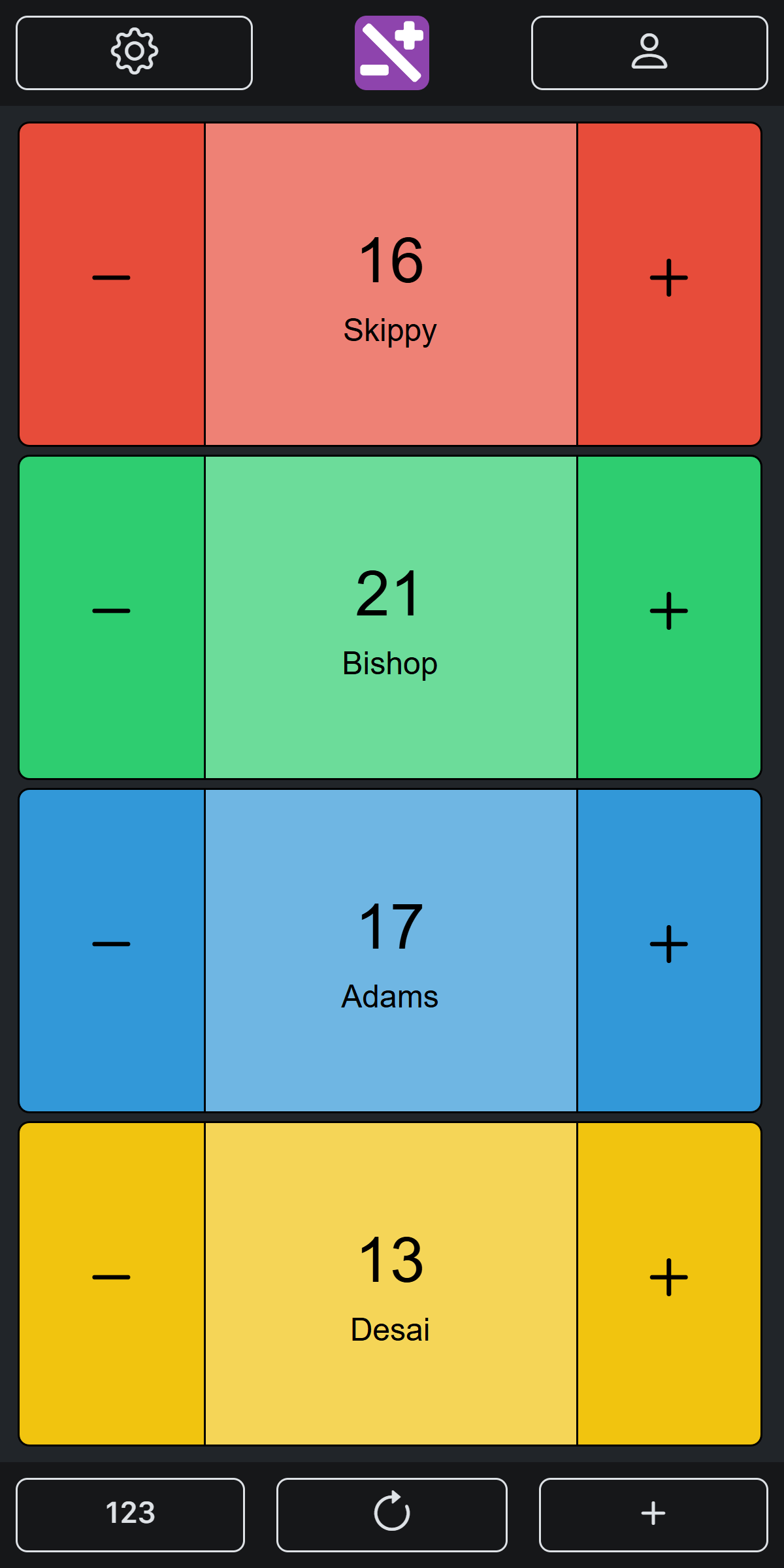Add a point to Bishop
The image size is (784, 1568).
coord(668,617)
